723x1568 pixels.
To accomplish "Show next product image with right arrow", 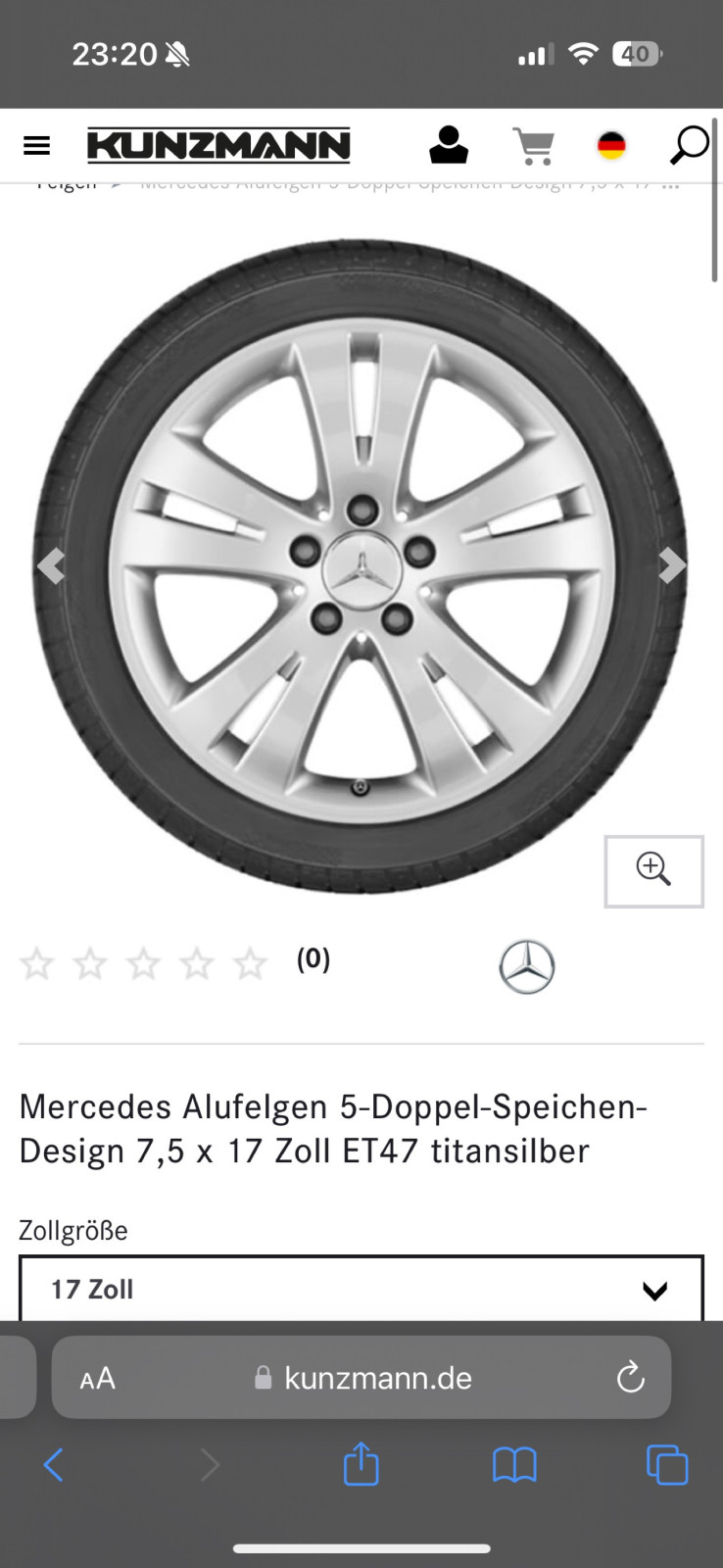I will tap(672, 565).
